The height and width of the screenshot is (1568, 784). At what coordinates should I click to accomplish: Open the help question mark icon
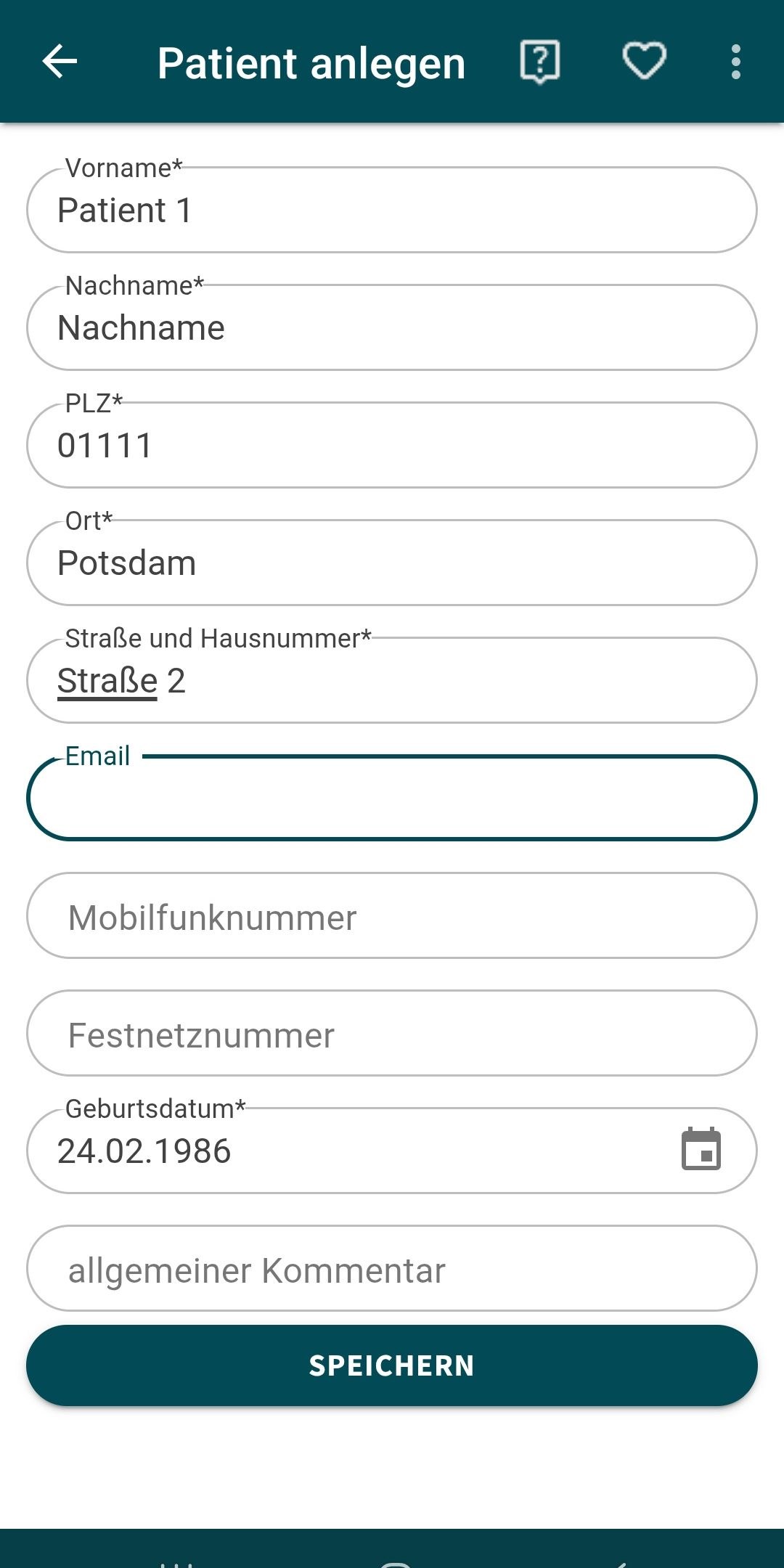(x=539, y=62)
